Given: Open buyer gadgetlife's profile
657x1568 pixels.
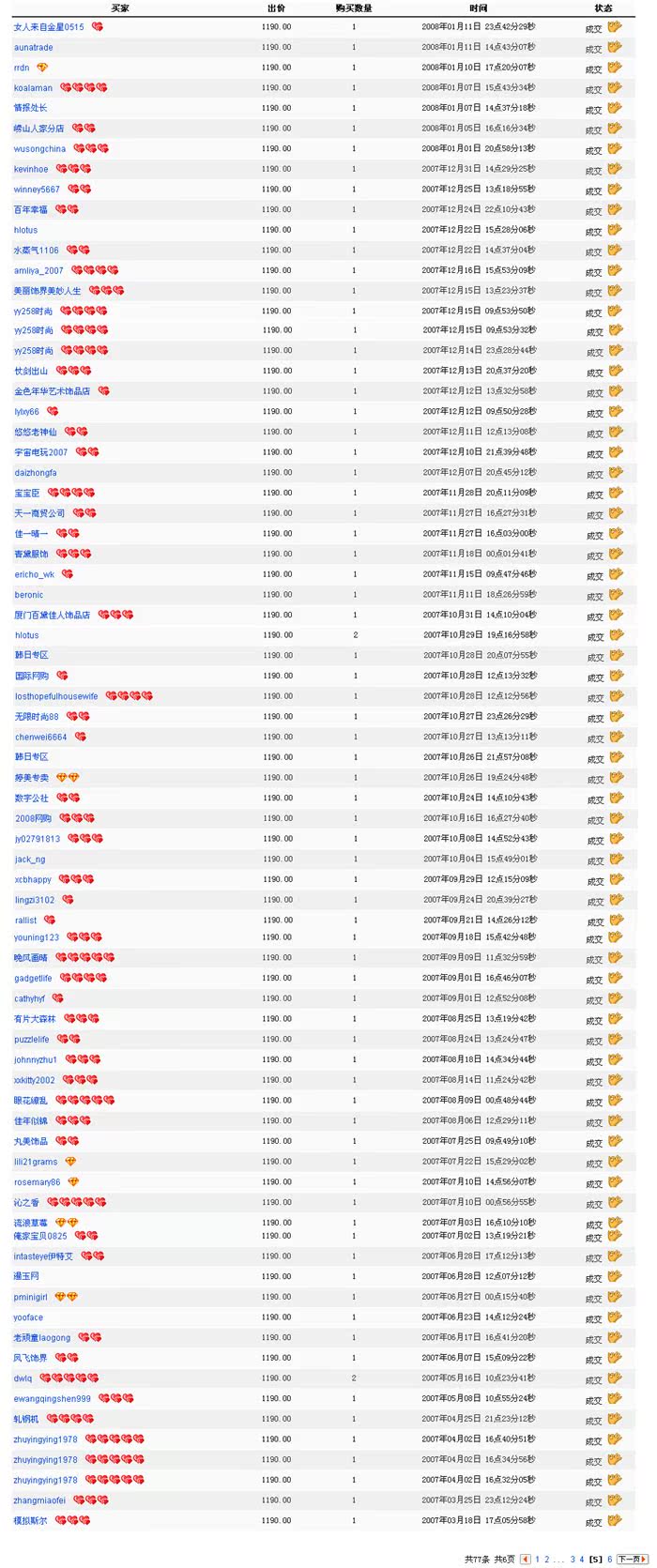Looking at the screenshot, I should (x=34, y=979).
